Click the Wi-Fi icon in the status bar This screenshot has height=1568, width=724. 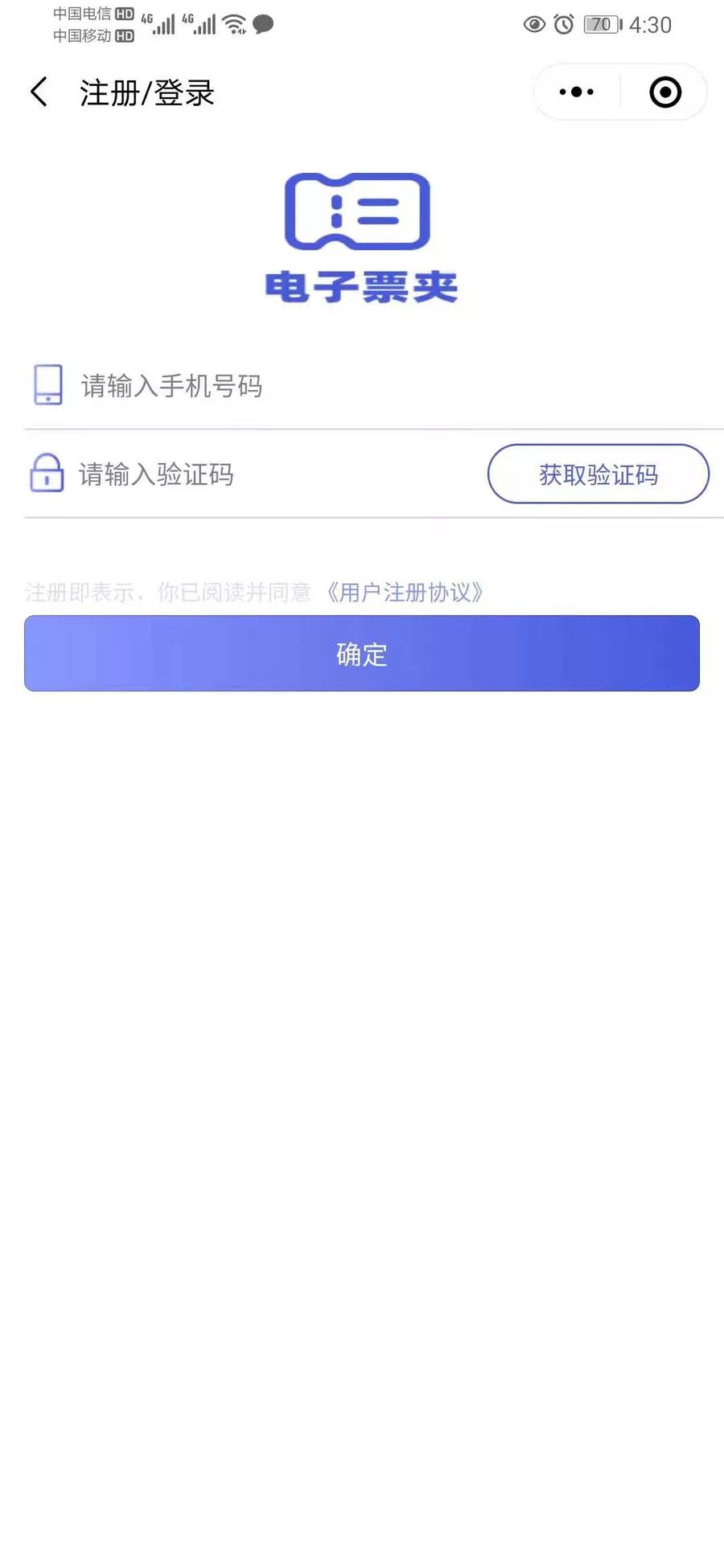pos(233,22)
